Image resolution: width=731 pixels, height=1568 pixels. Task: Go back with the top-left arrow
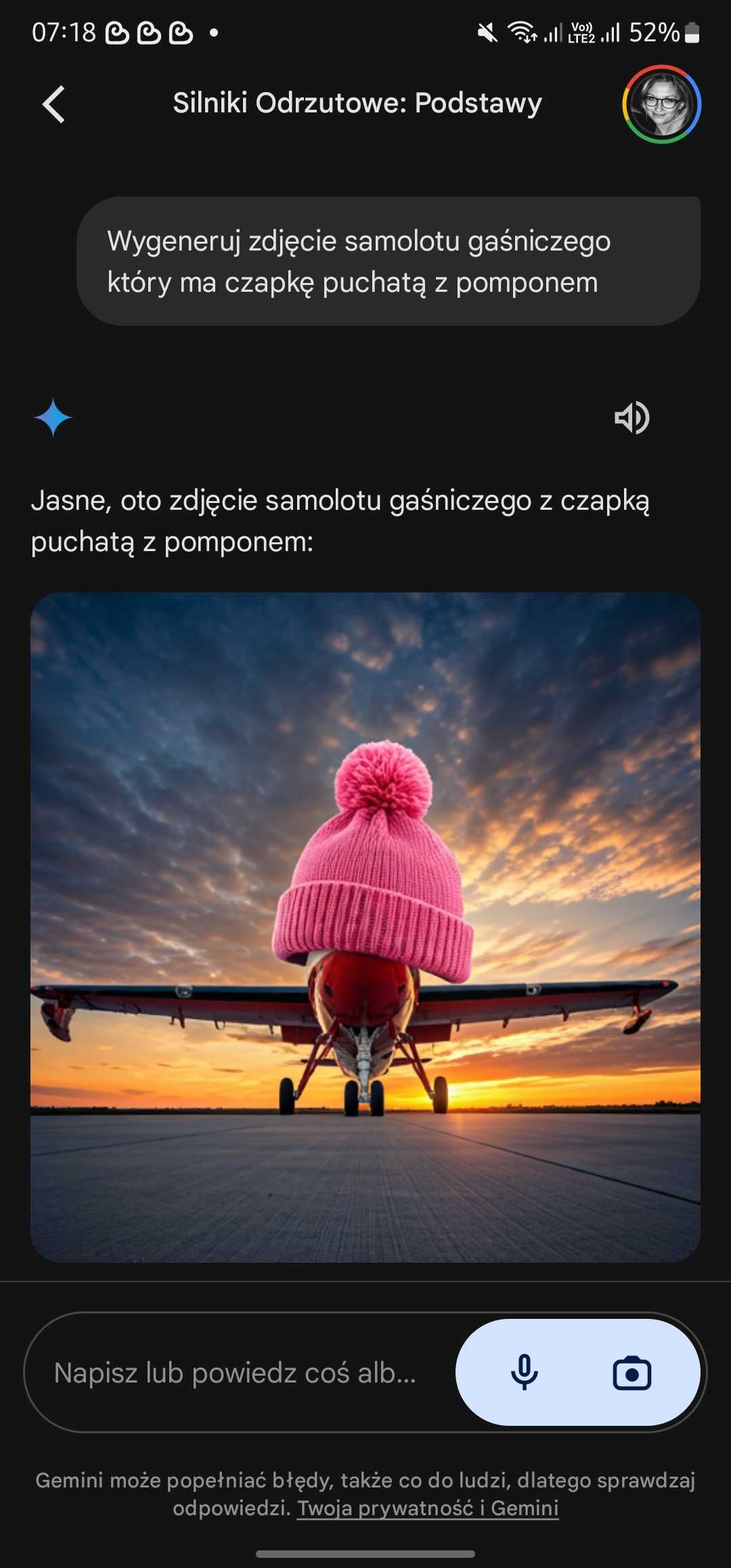53,104
